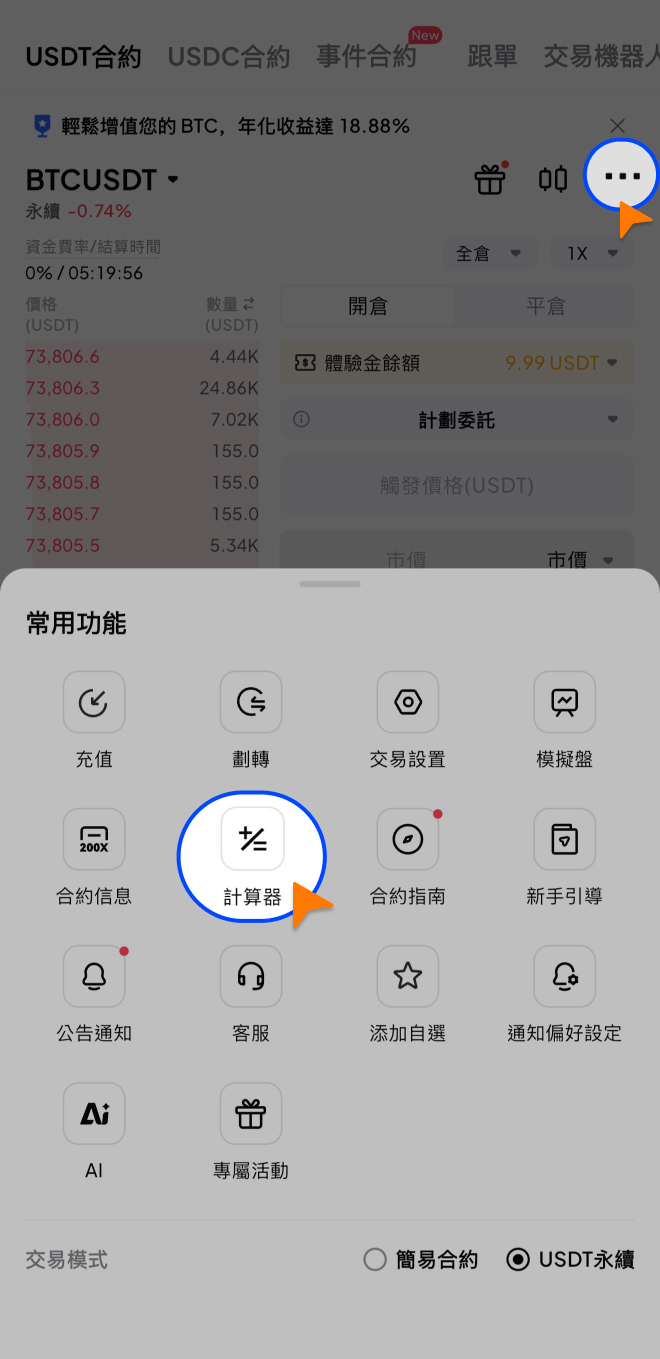Screen dimensions: 660x1359
Task: Launch the 模擬盤 demo trading
Action: [x=565, y=703]
